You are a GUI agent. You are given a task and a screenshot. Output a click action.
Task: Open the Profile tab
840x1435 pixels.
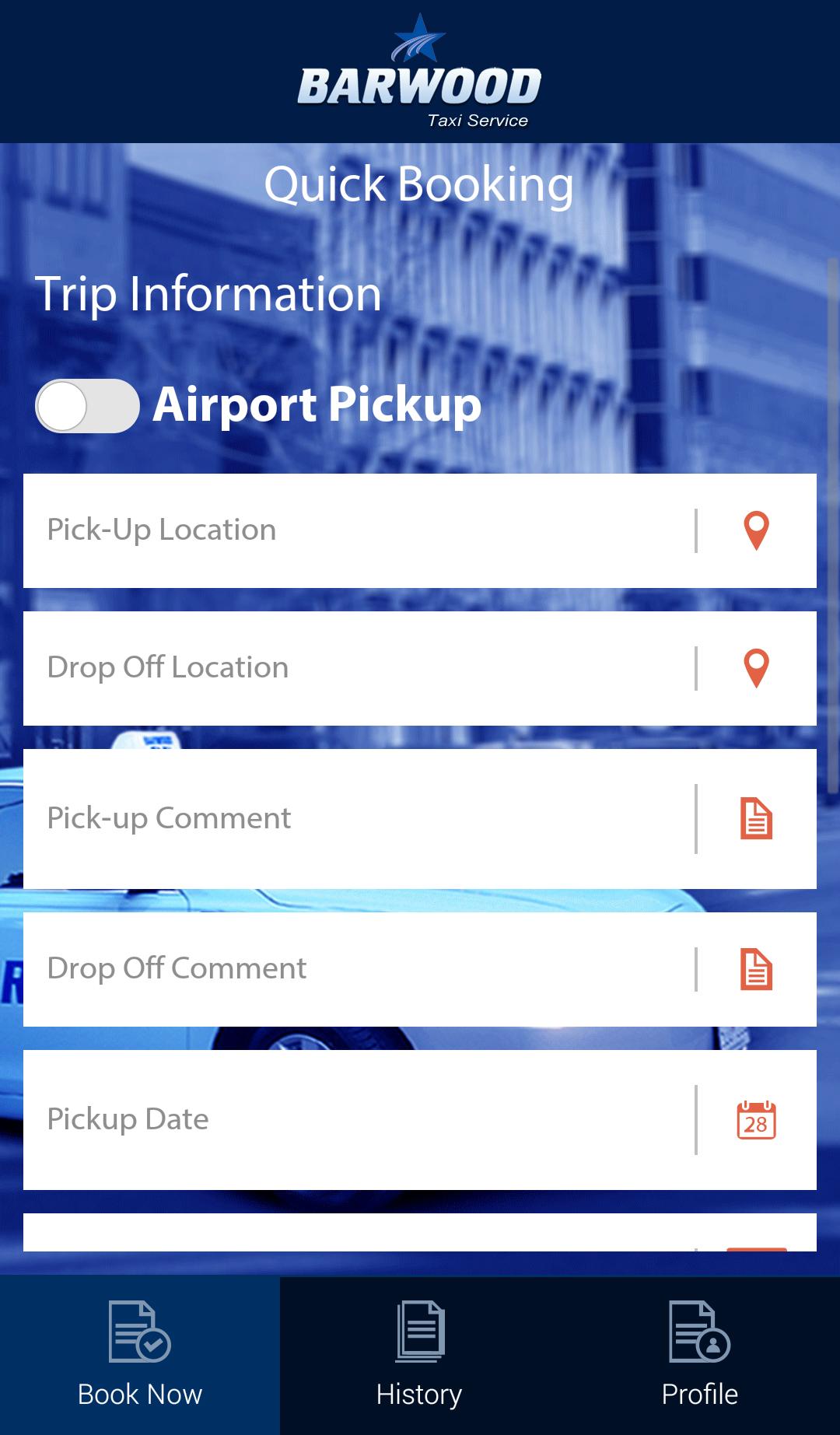pyautogui.click(x=700, y=1356)
